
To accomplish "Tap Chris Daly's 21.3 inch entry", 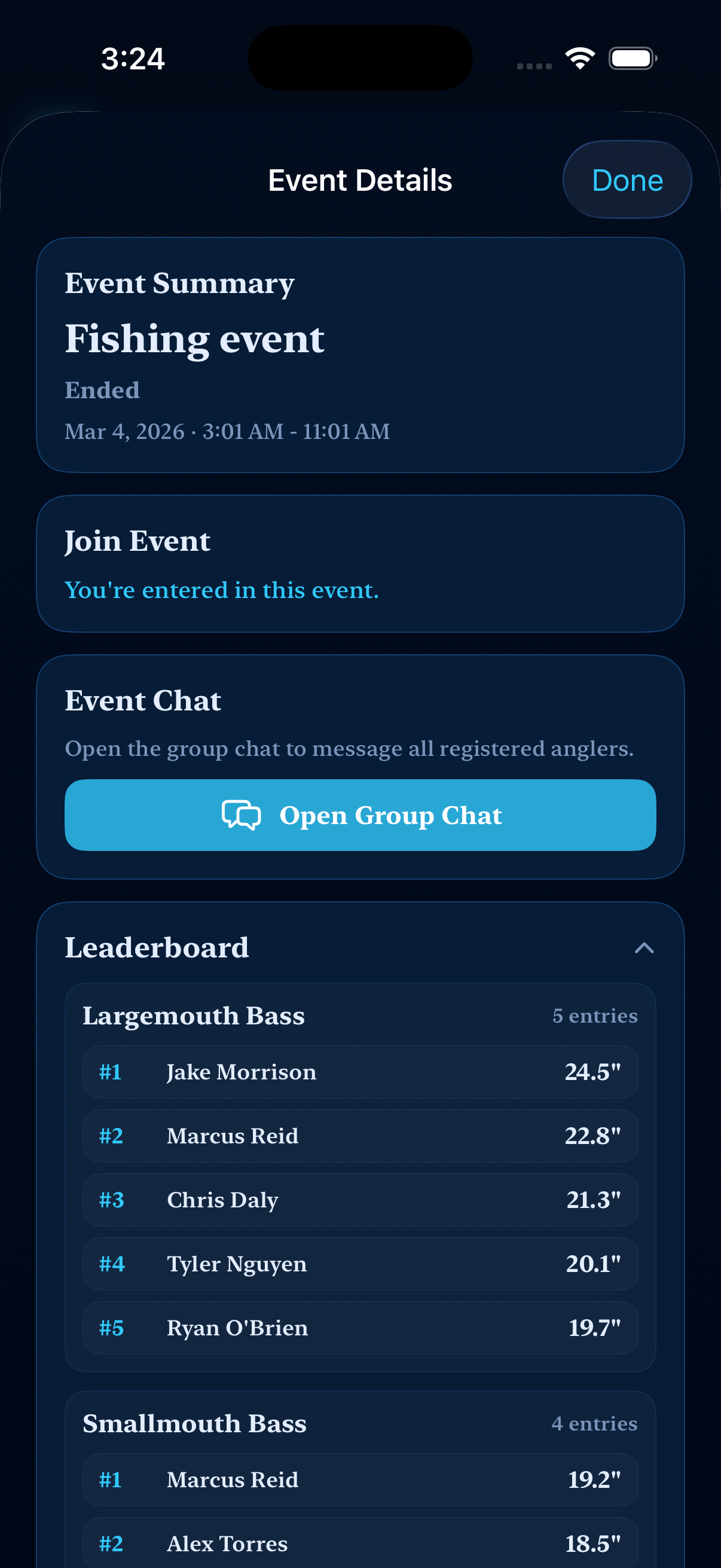I will tap(361, 1200).
